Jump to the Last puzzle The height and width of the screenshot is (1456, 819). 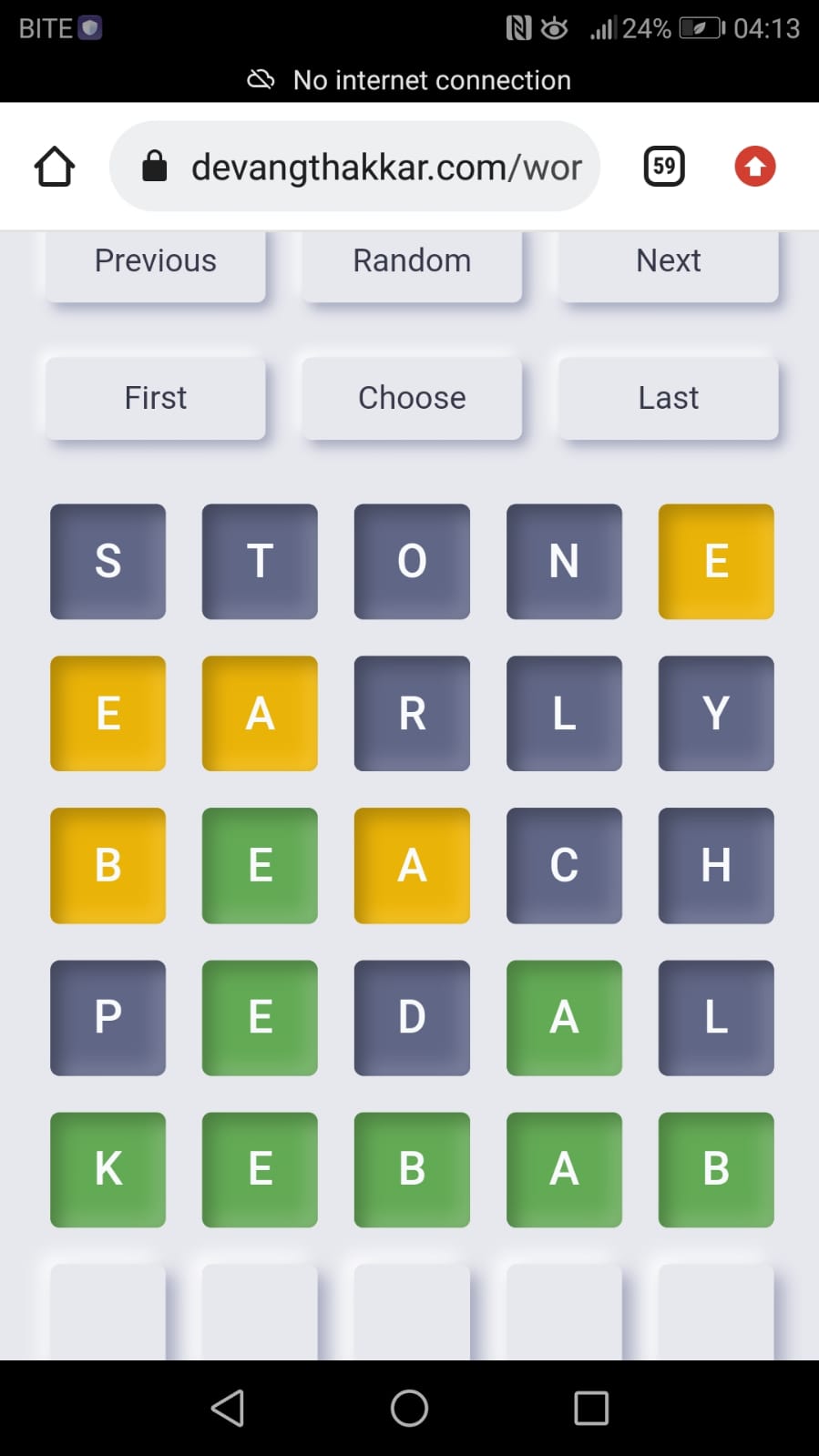pos(669,398)
